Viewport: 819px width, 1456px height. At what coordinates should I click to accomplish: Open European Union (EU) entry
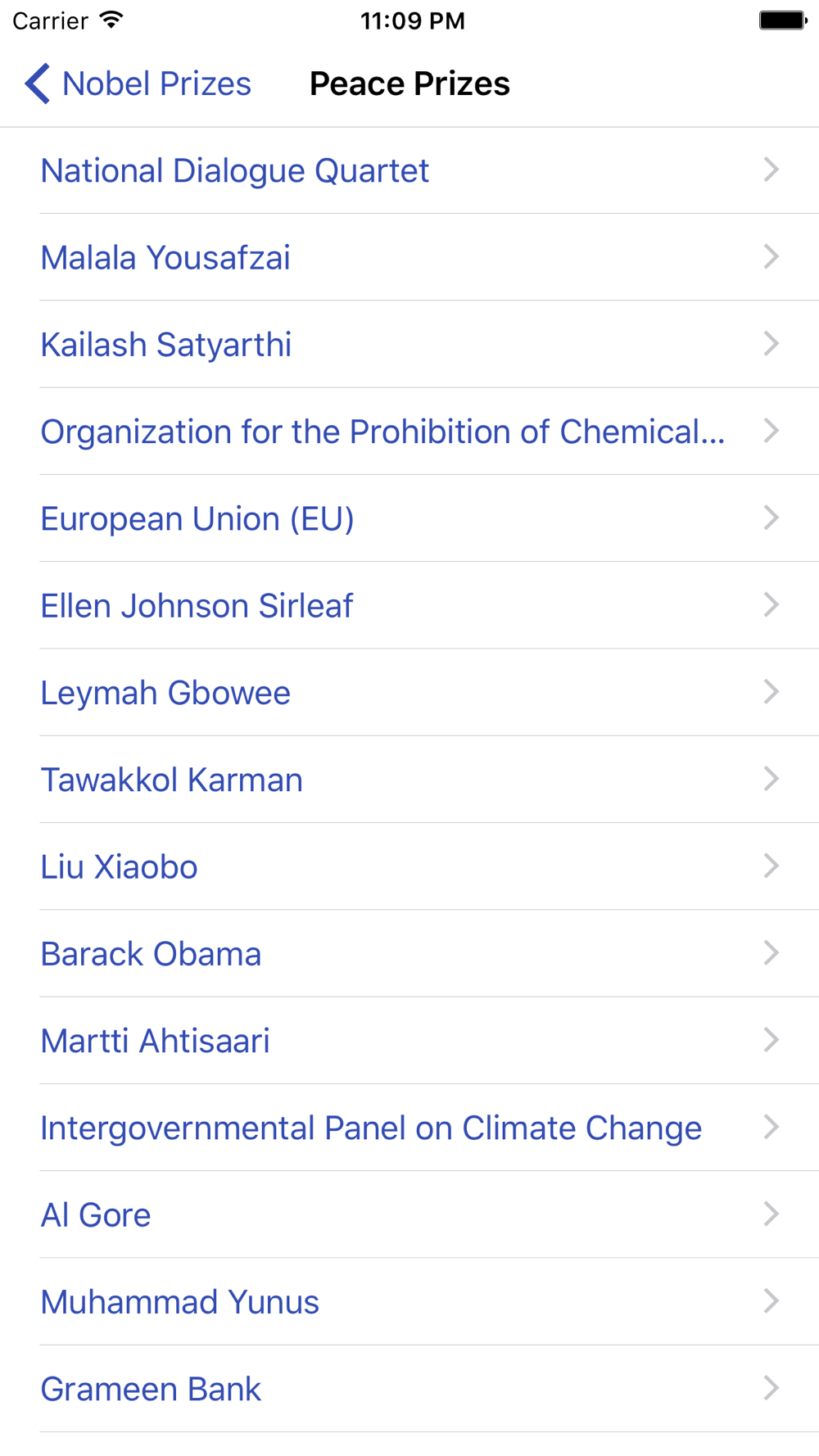(x=409, y=518)
